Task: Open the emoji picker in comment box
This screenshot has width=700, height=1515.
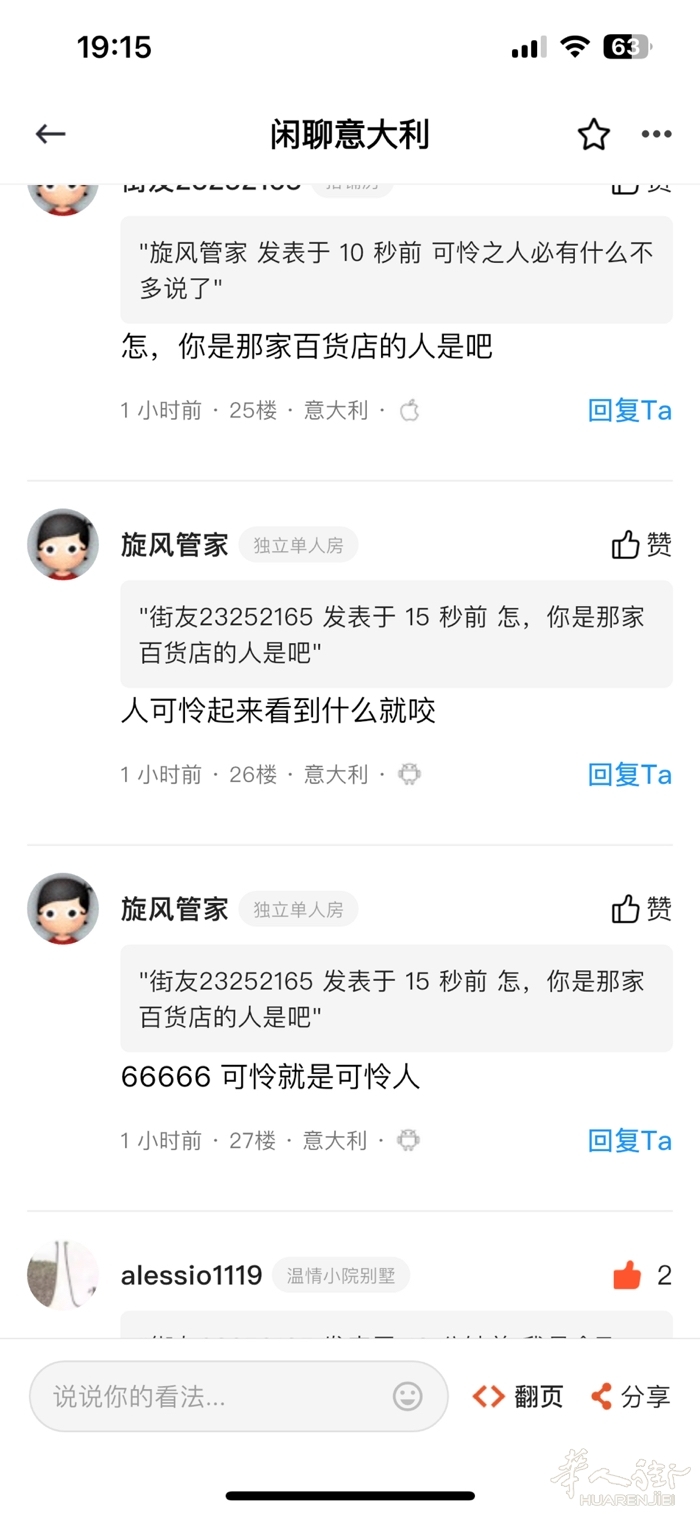Action: tap(407, 1396)
